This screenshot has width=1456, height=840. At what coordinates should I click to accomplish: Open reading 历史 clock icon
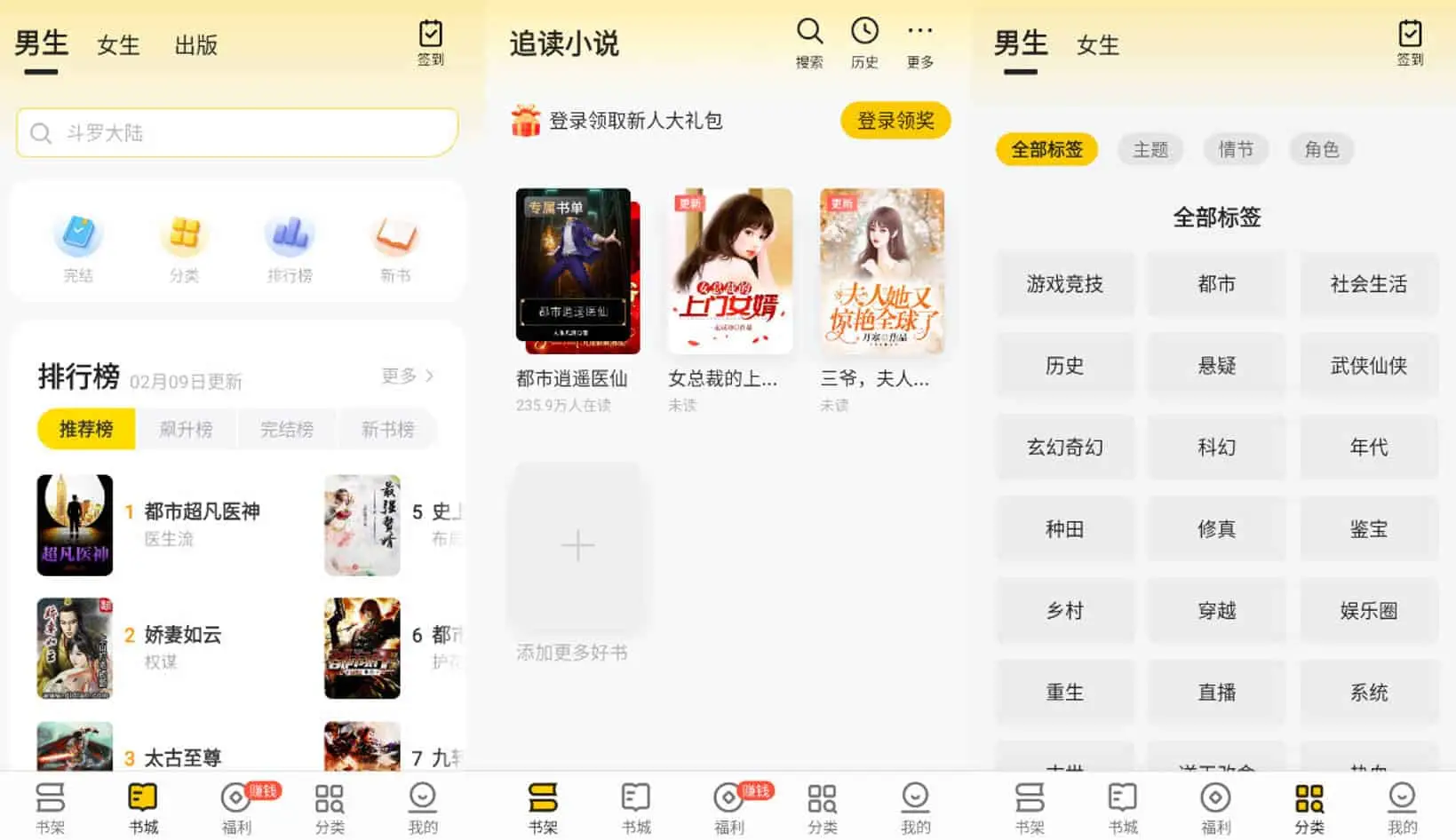click(x=863, y=42)
